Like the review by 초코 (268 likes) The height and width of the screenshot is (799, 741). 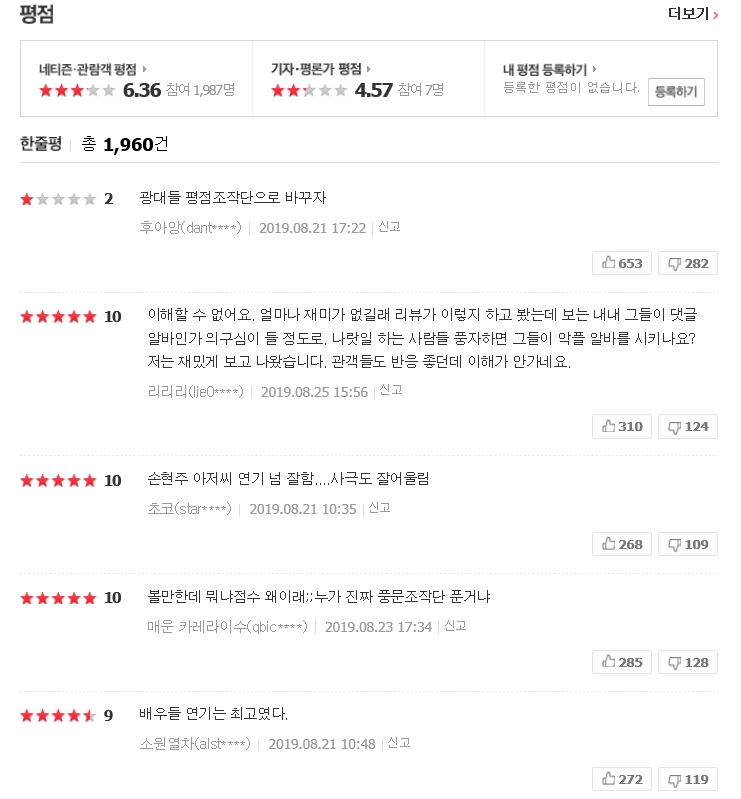coord(621,544)
